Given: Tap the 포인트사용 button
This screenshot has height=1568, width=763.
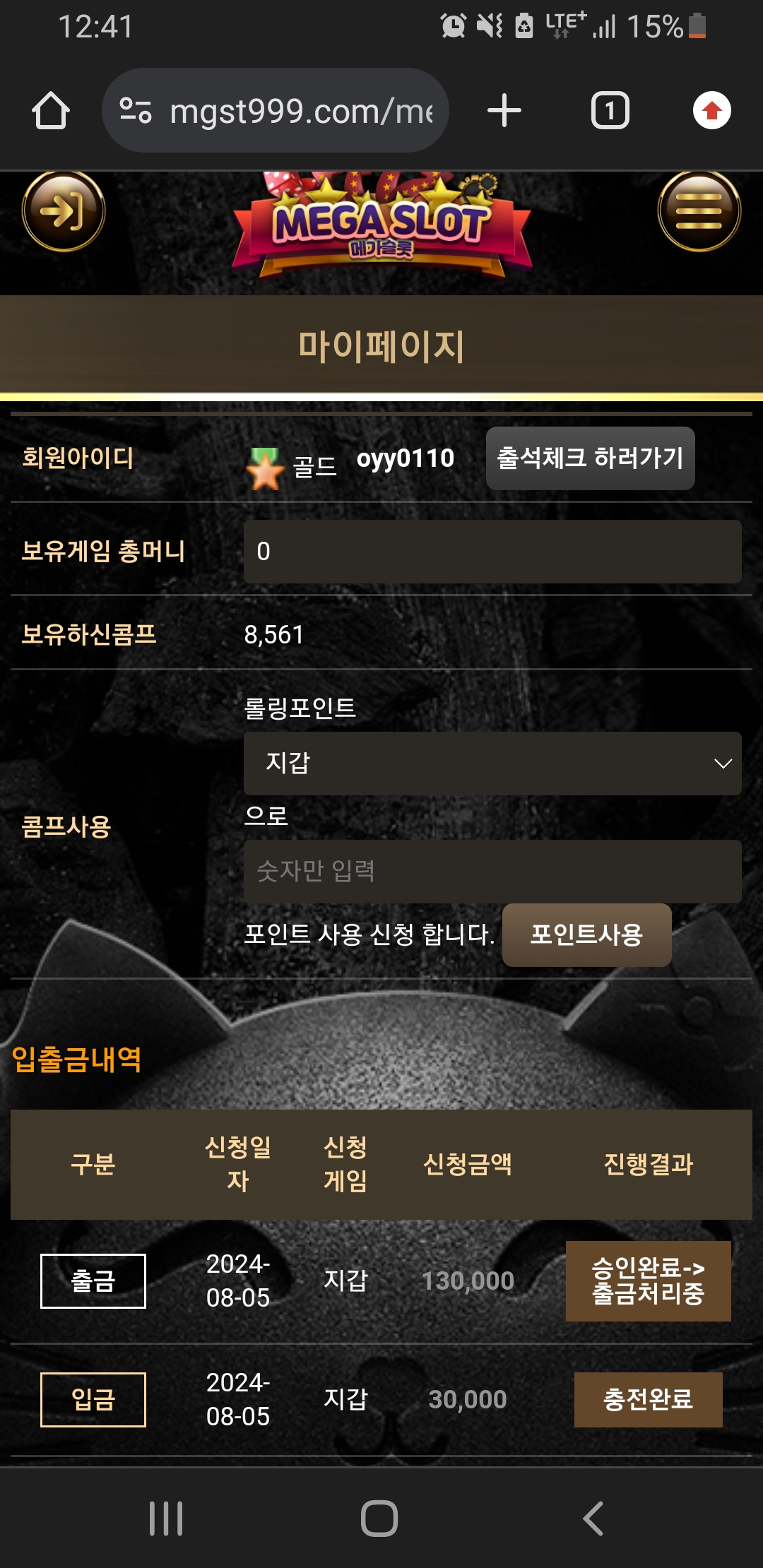Looking at the screenshot, I should pyautogui.click(x=586, y=934).
